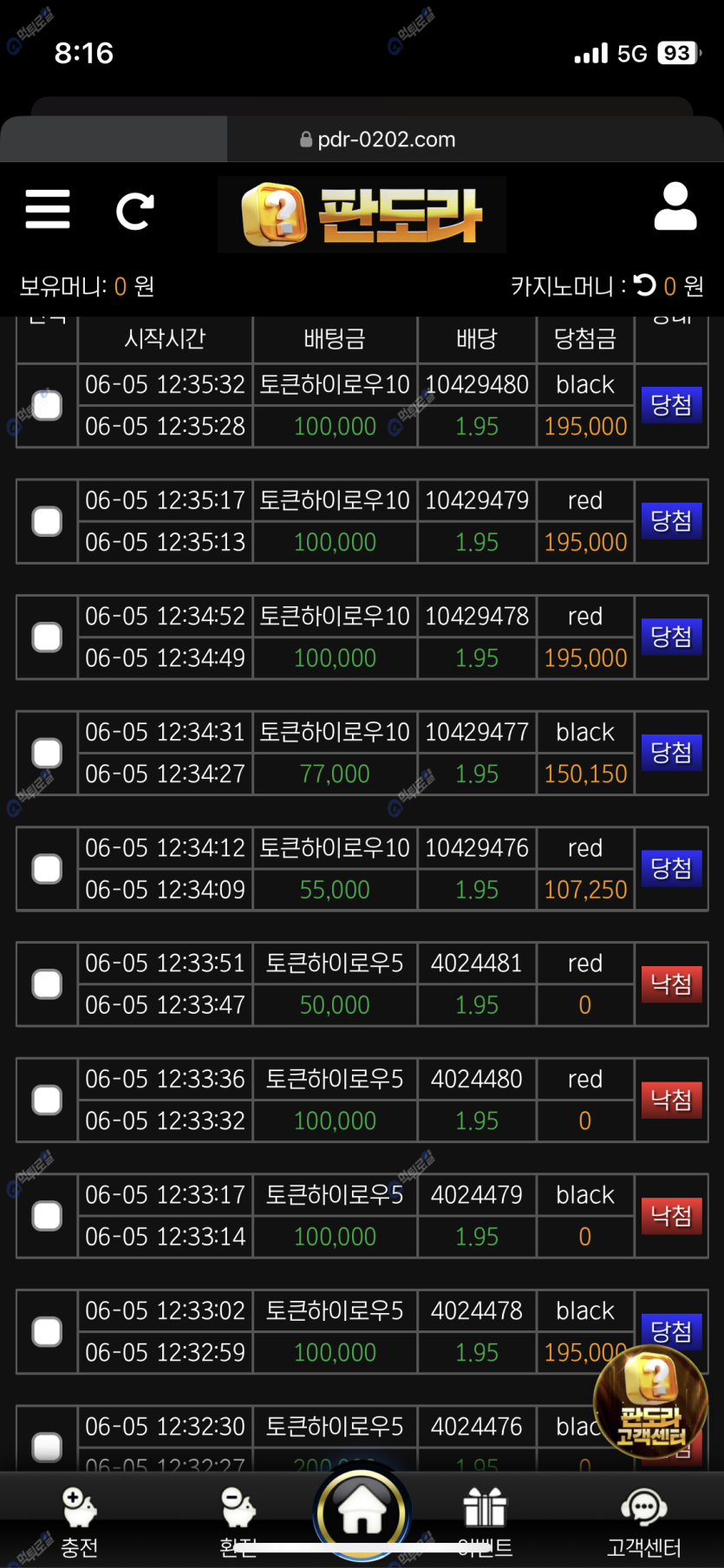Click the casino money reset icon

[x=644, y=285]
